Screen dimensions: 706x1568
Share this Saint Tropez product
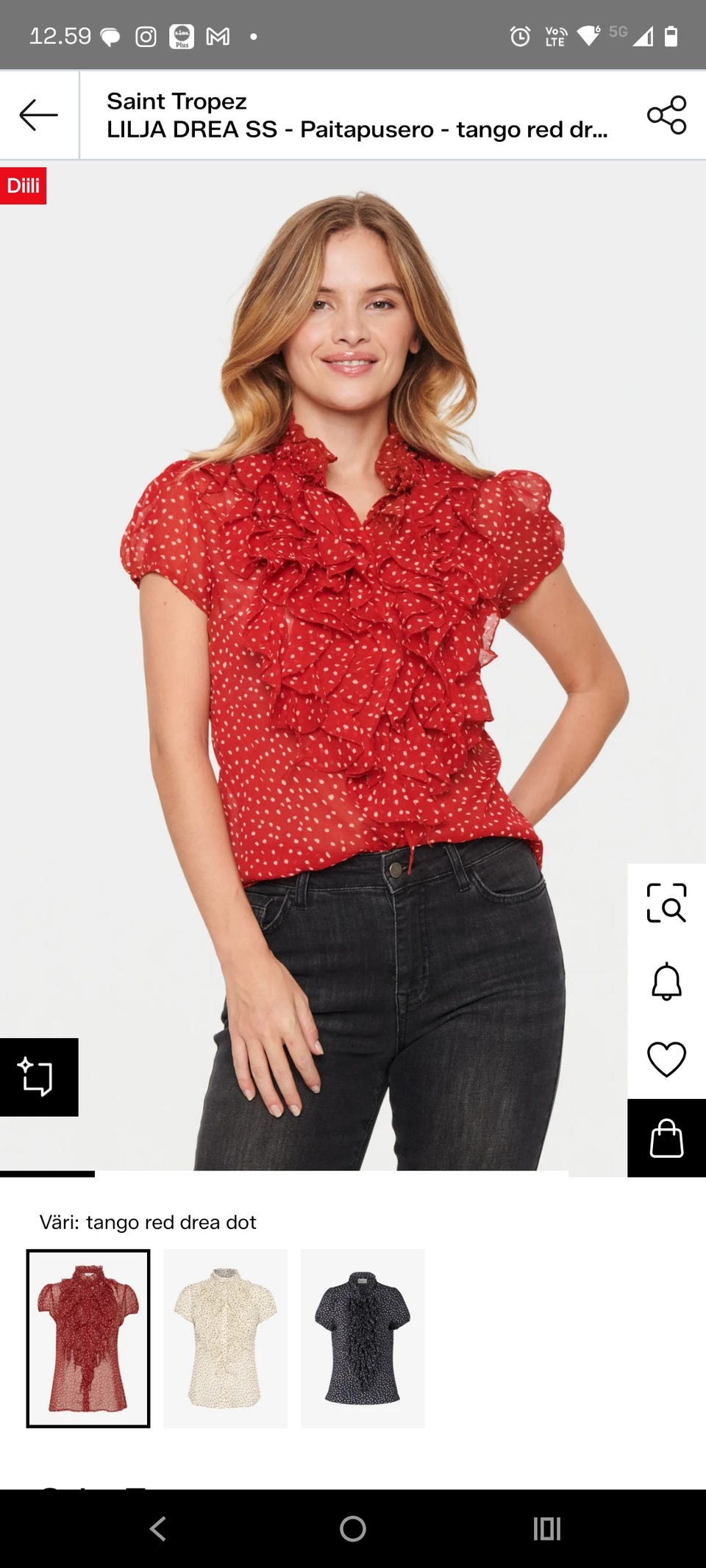tap(666, 115)
